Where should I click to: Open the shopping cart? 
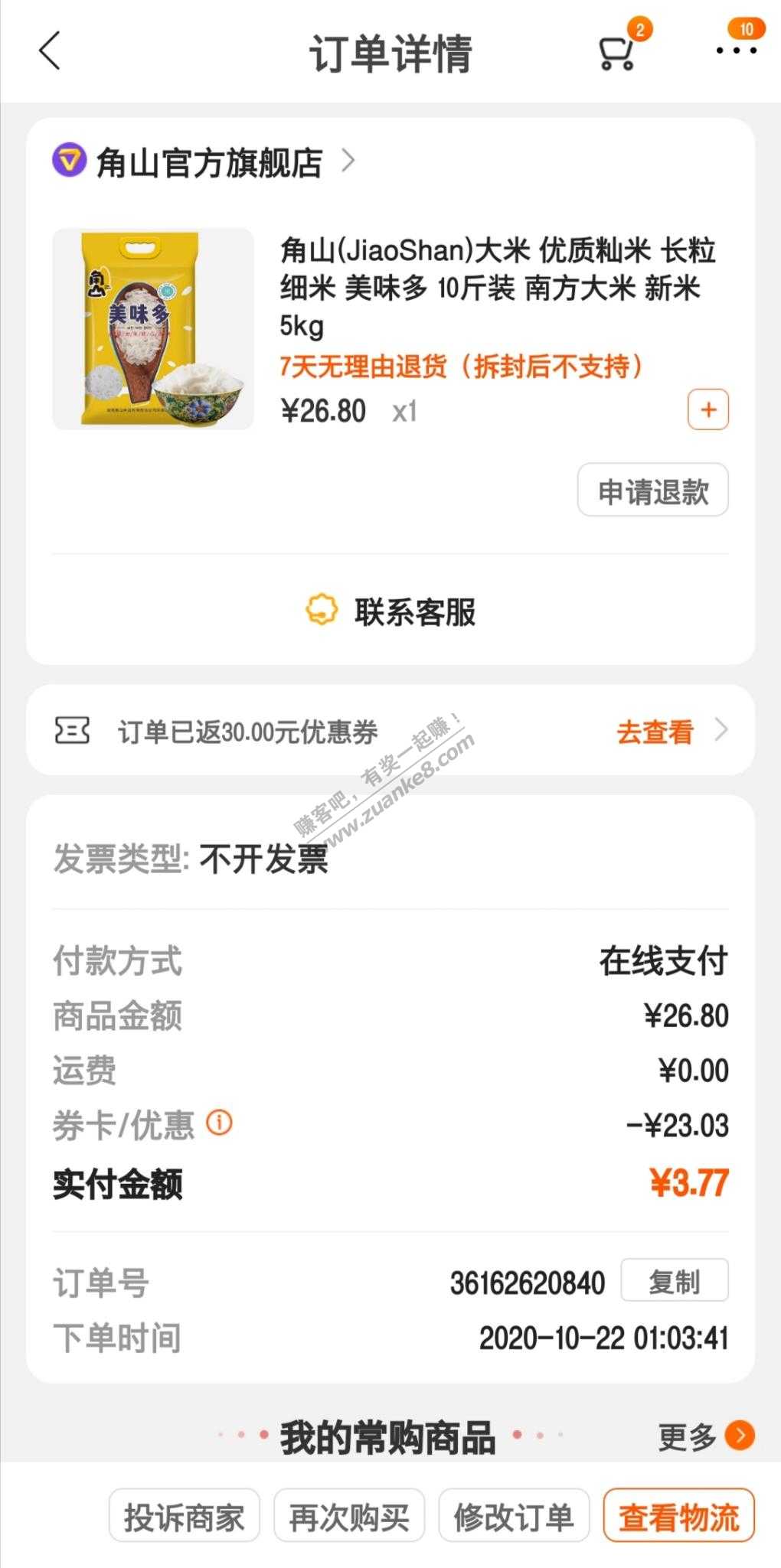tap(616, 53)
